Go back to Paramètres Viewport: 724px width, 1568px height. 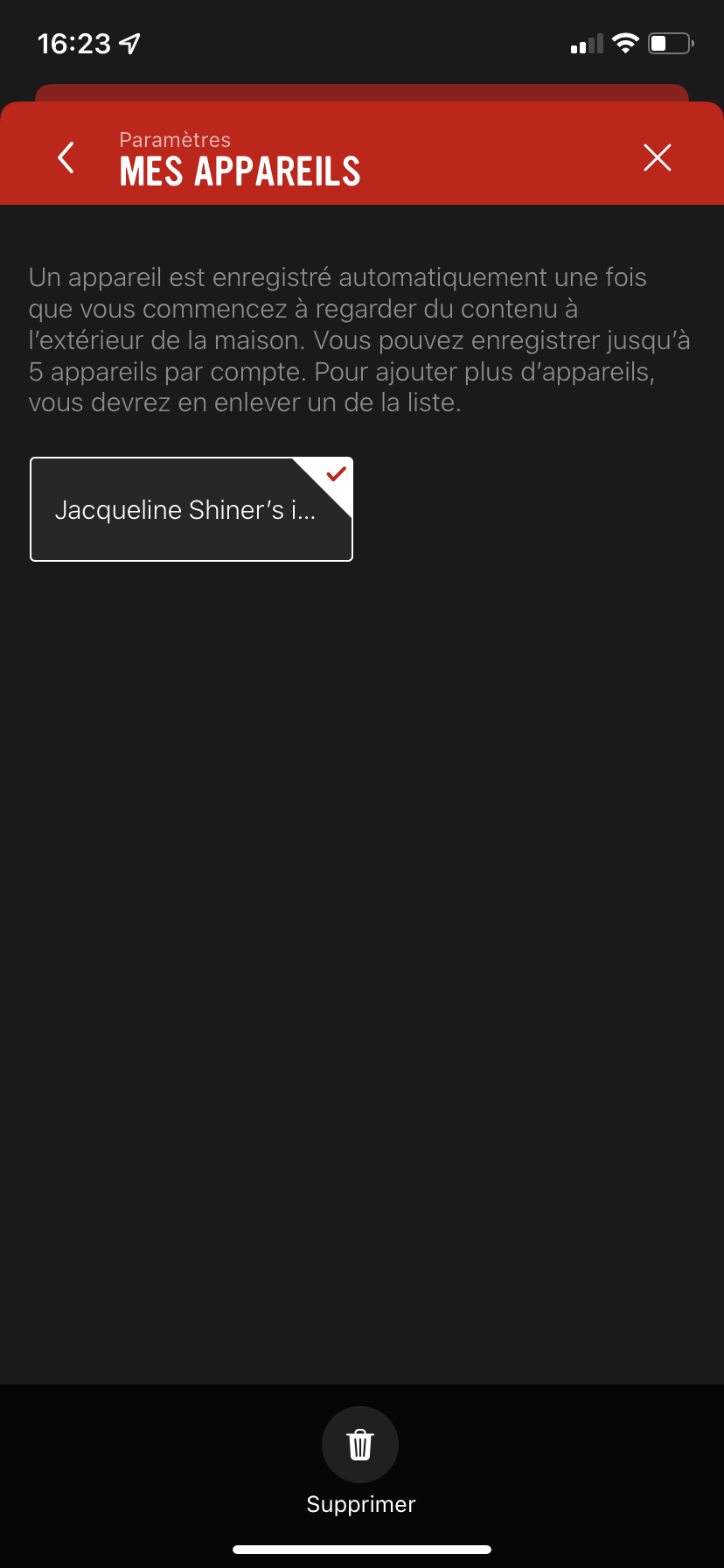(66, 157)
